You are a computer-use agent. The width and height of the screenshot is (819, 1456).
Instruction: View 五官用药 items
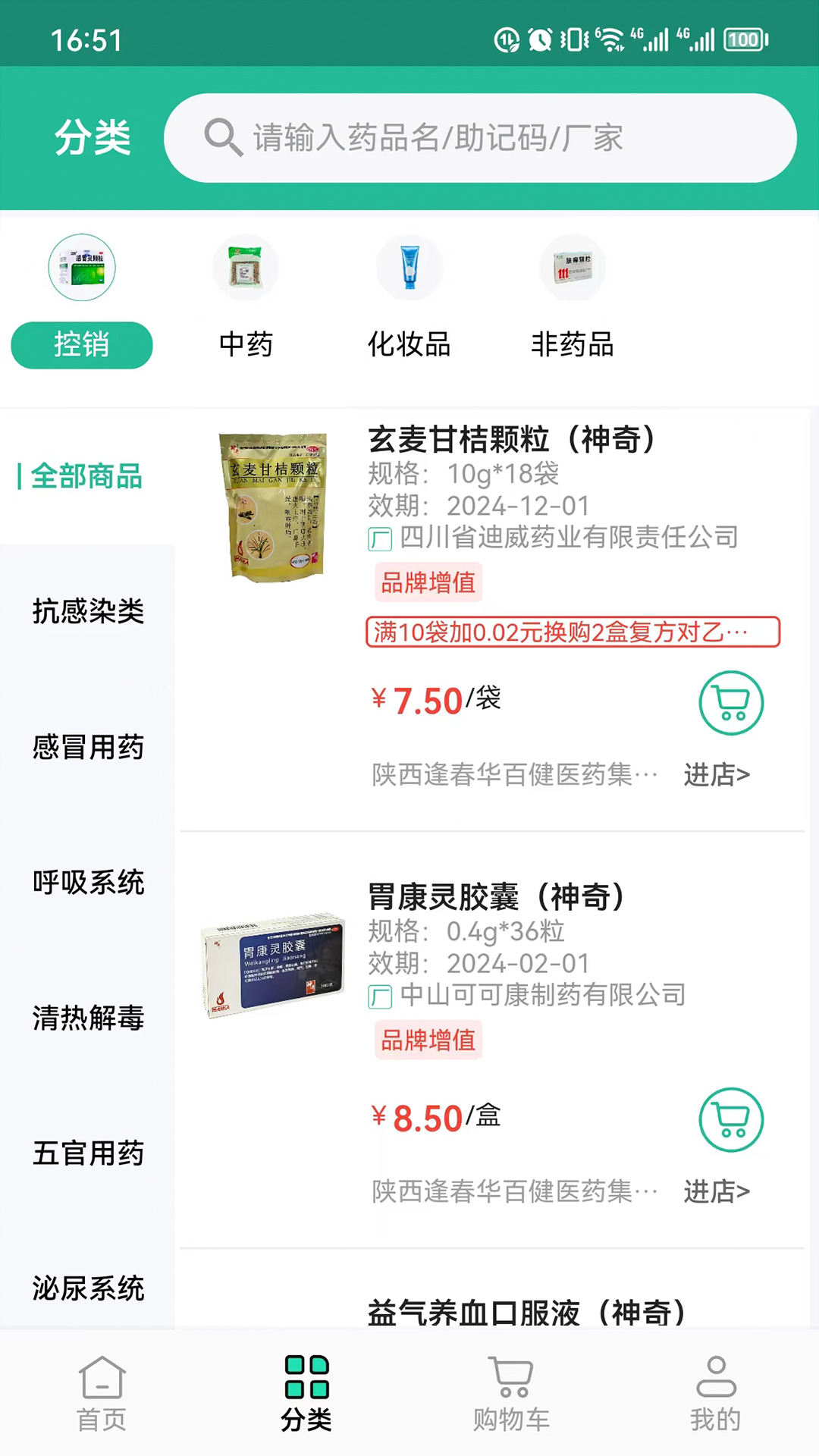[x=88, y=1153]
